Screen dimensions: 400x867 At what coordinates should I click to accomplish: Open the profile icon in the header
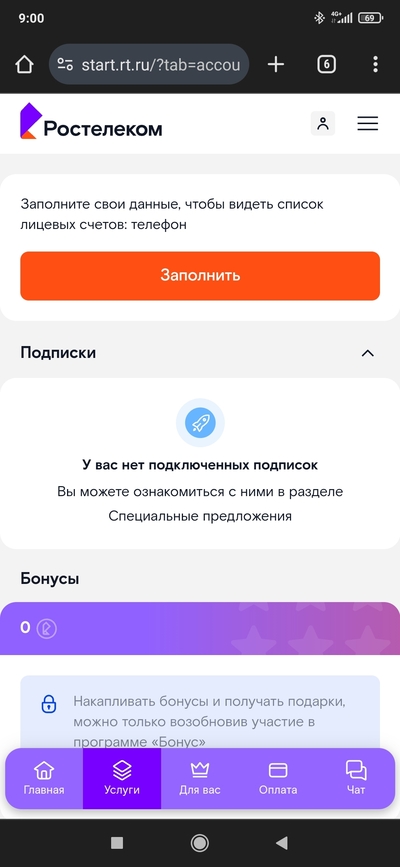tap(323, 123)
